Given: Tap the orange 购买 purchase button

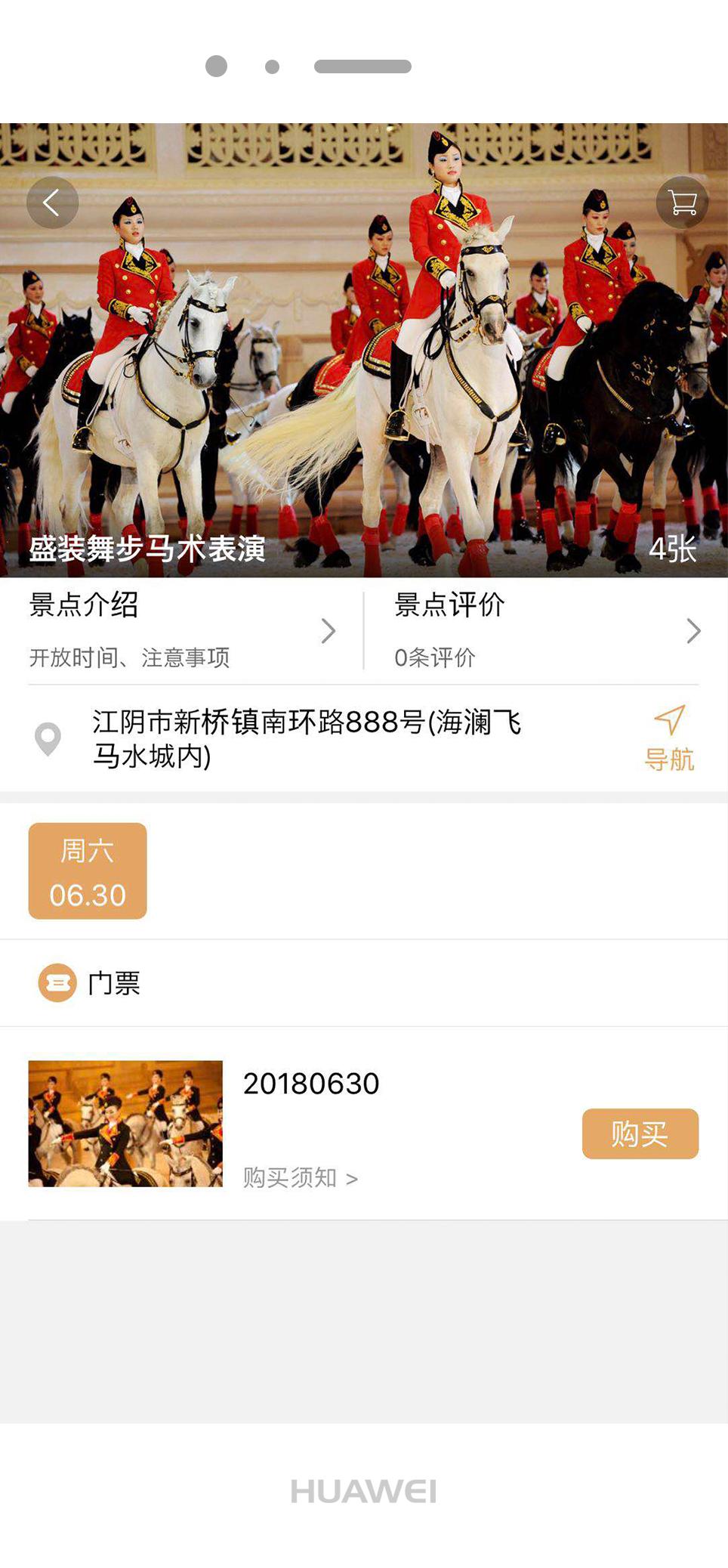Looking at the screenshot, I should pyautogui.click(x=640, y=1133).
